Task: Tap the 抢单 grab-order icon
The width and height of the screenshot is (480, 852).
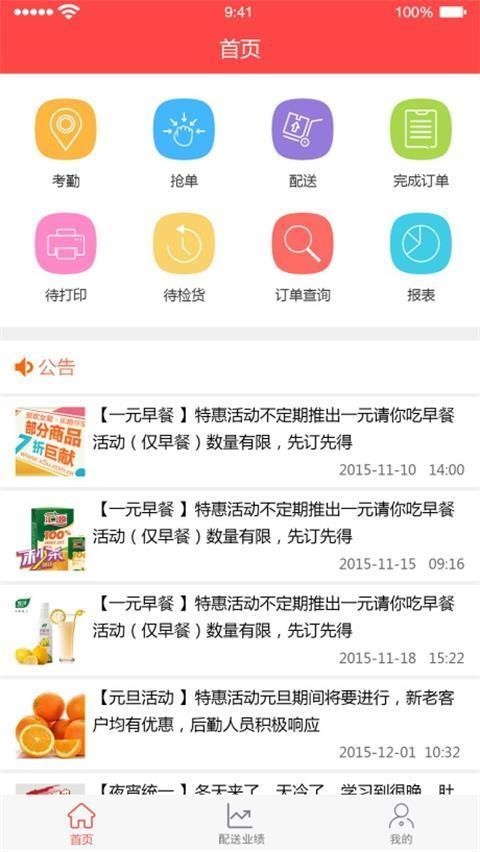Action: pos(184,129)
